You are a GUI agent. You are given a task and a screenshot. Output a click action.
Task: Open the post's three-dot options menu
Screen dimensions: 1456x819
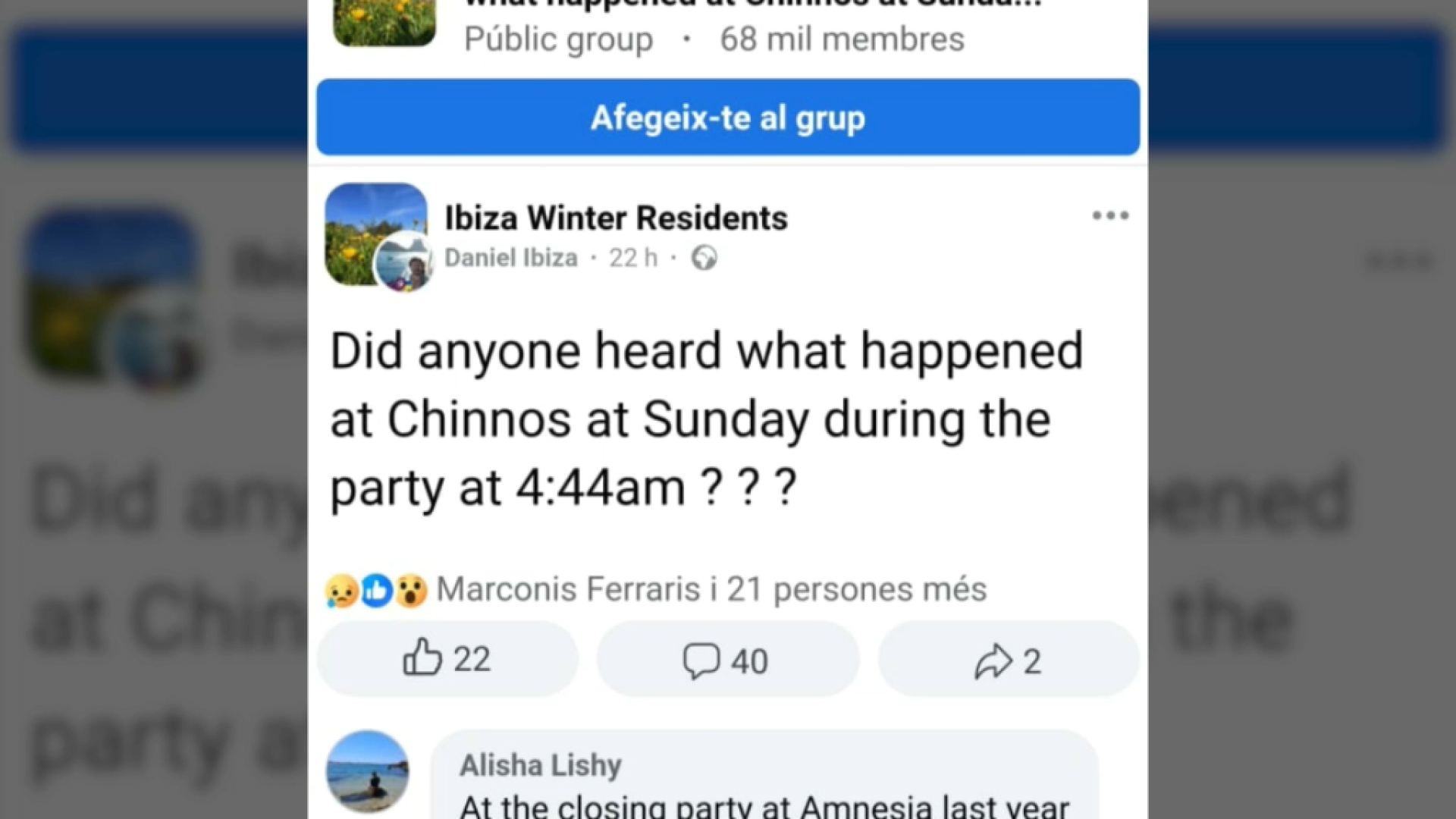click(x=1110, y=216)
